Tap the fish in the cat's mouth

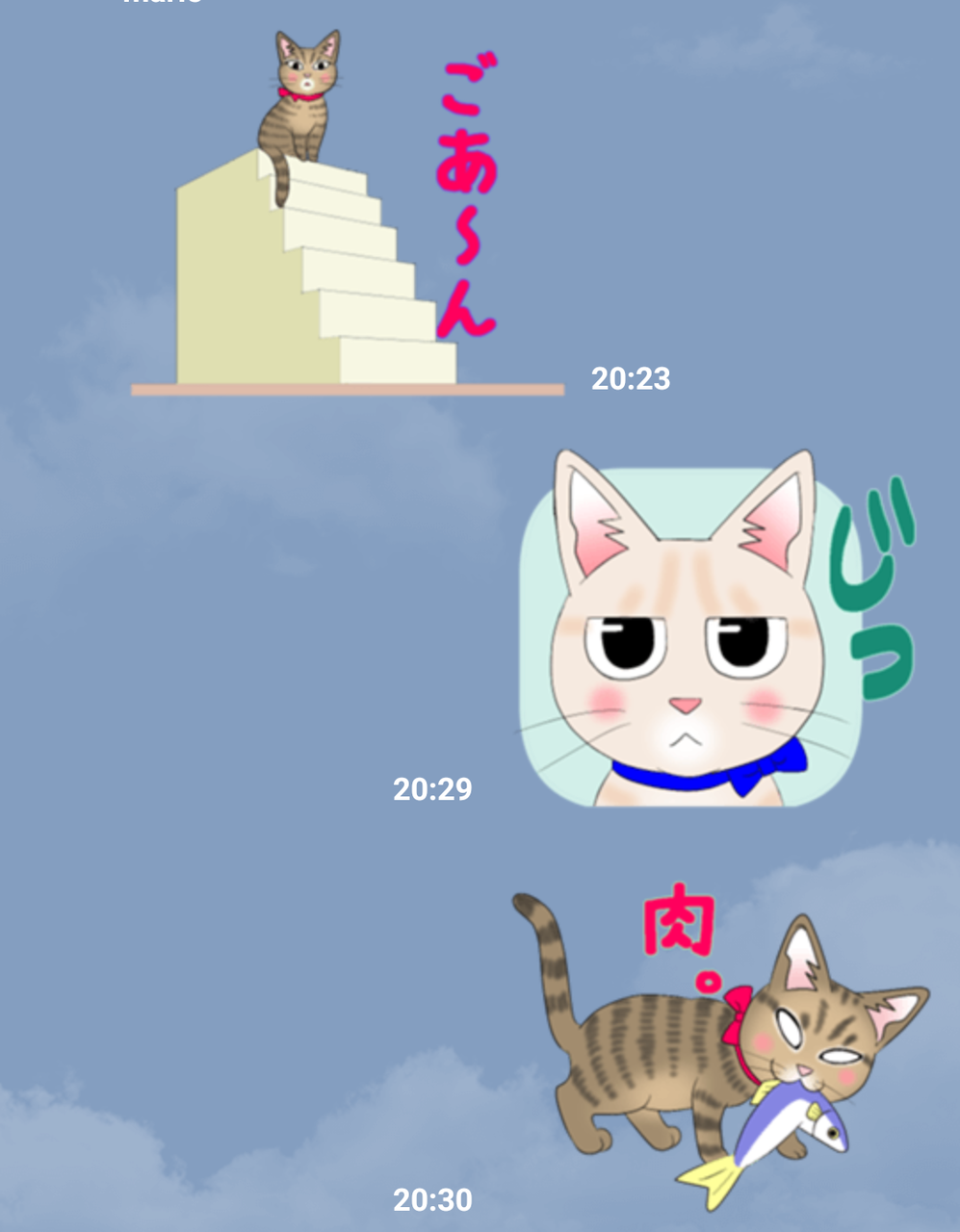790,1121
